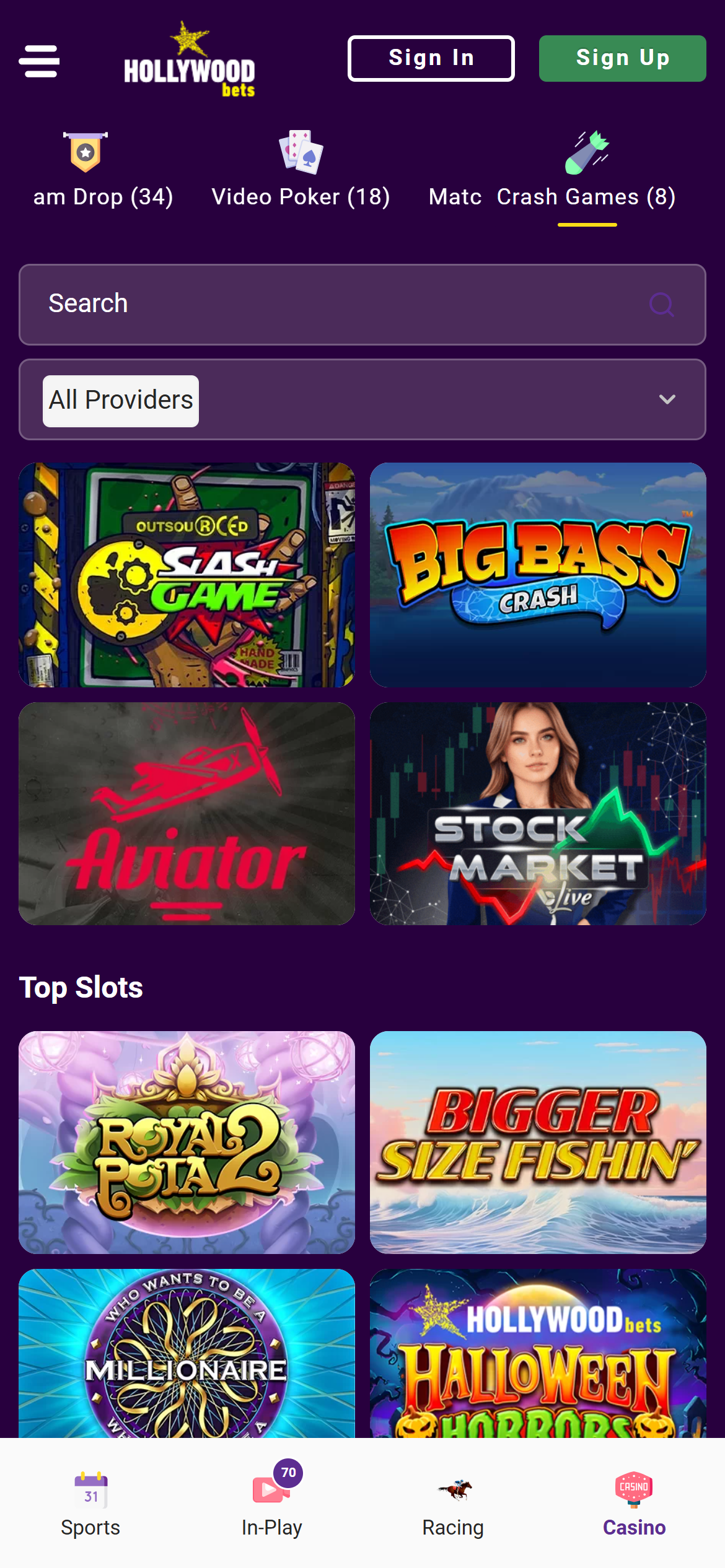Select the Video Poker category icon
The image size is (725, 1568).
pos(301,153)
